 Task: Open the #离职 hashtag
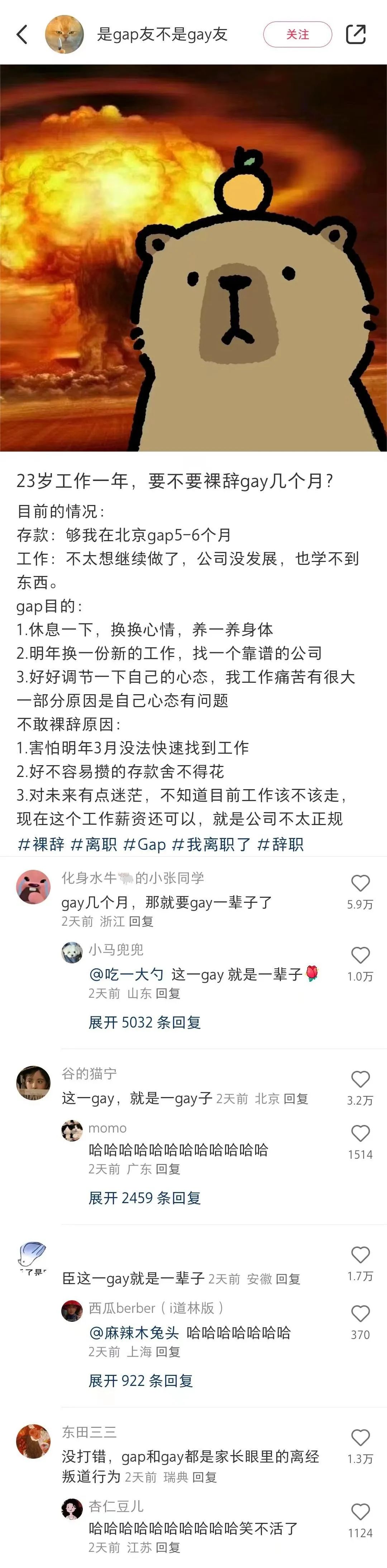94,844
